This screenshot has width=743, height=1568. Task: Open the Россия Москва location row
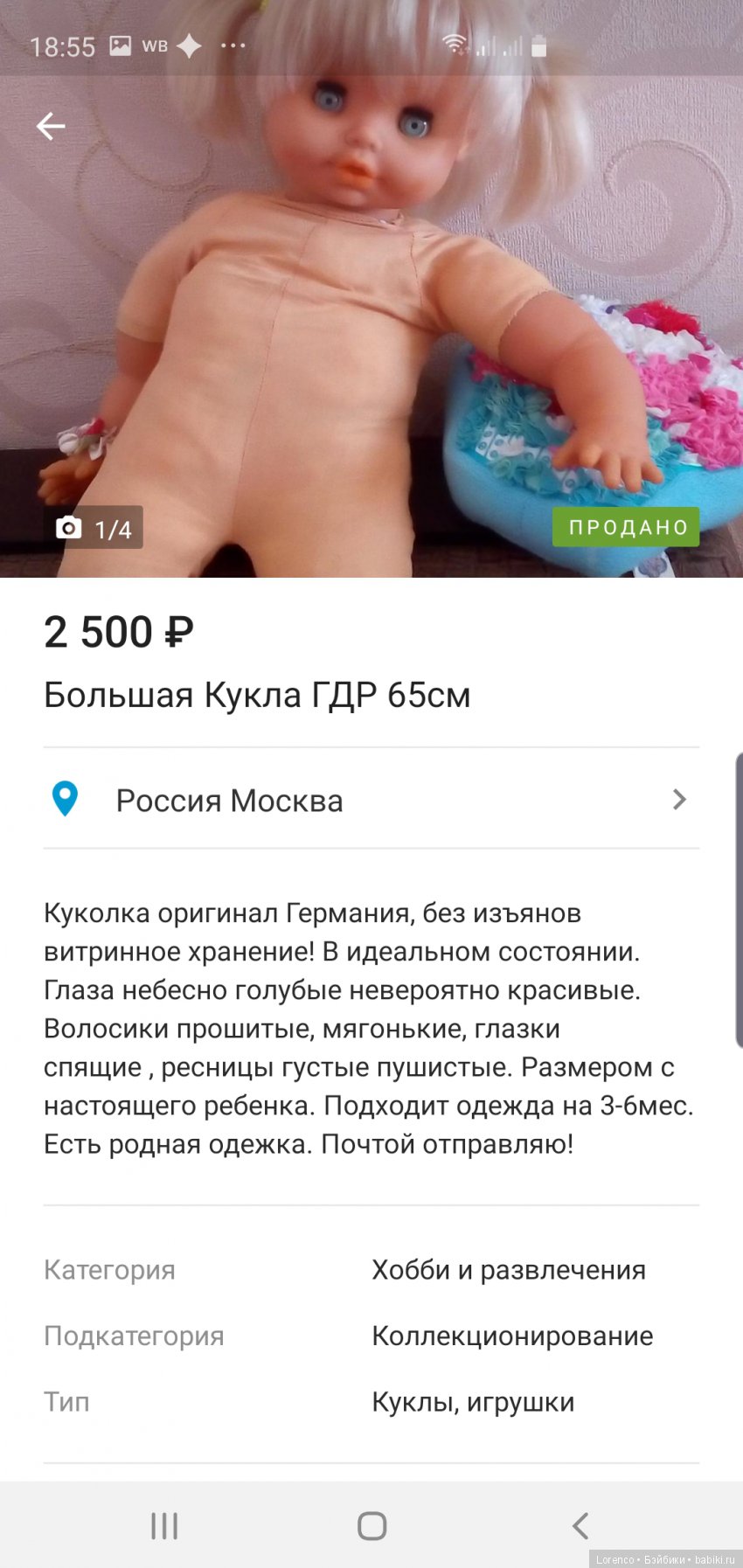tap(371, 800)
